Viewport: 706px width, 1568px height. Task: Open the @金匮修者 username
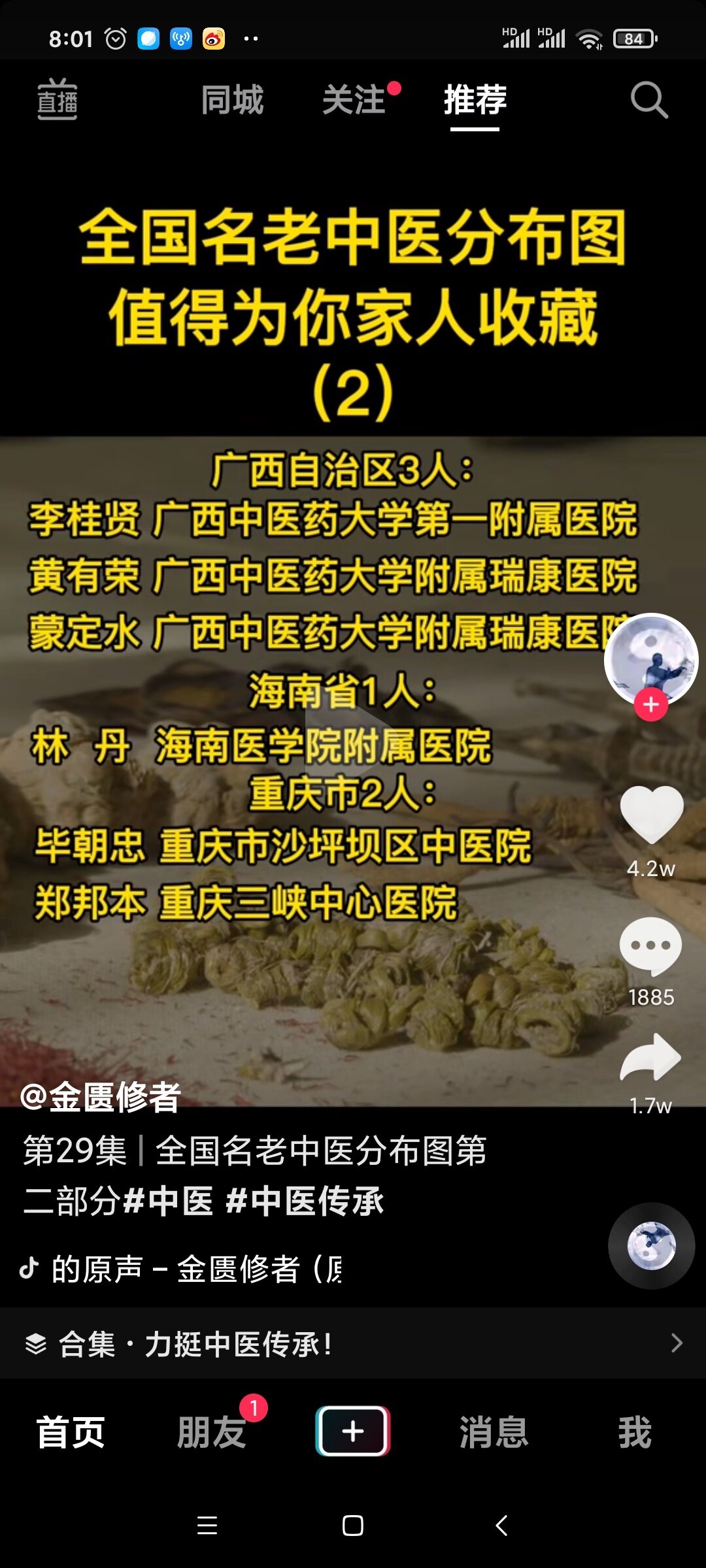(100, 1097)
